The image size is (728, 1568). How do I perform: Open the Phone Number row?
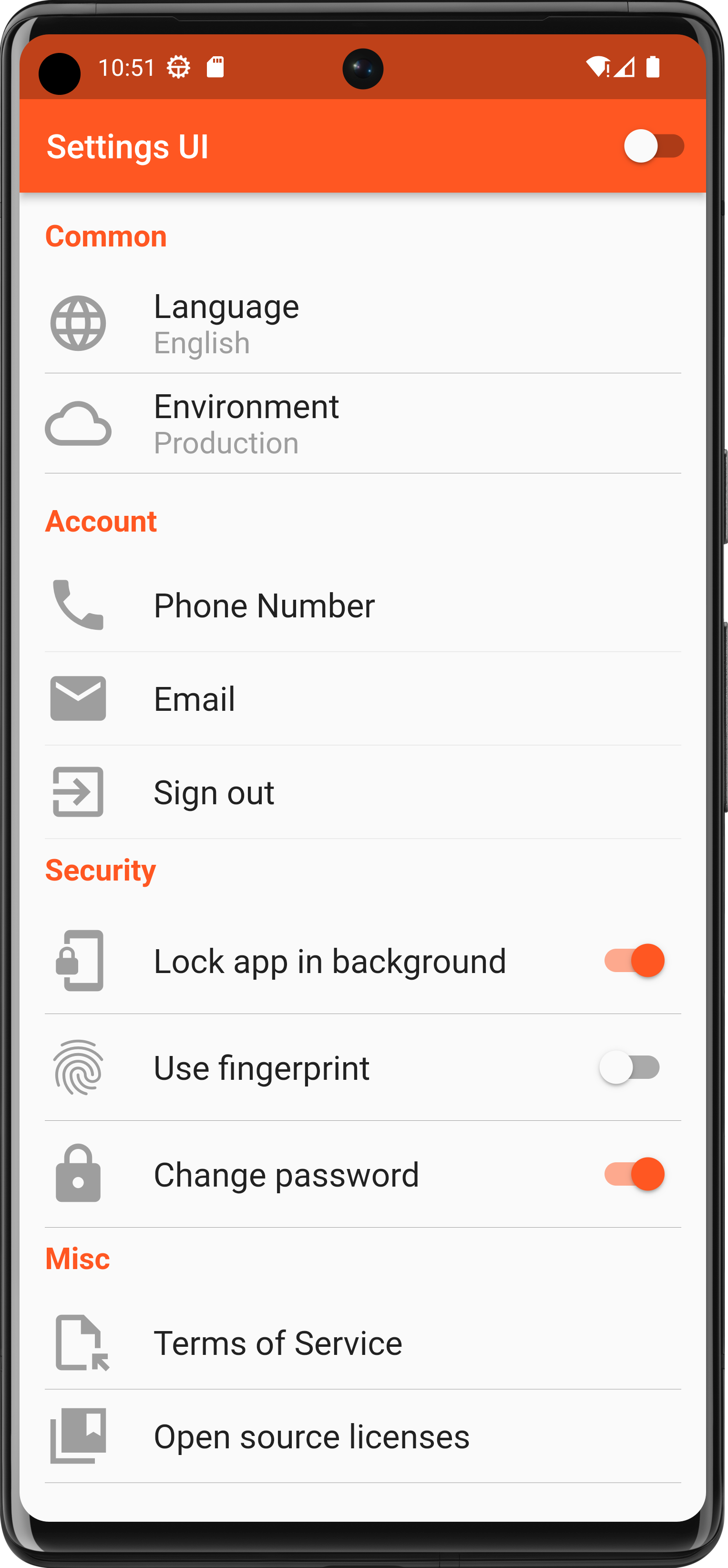pos(362,605)
